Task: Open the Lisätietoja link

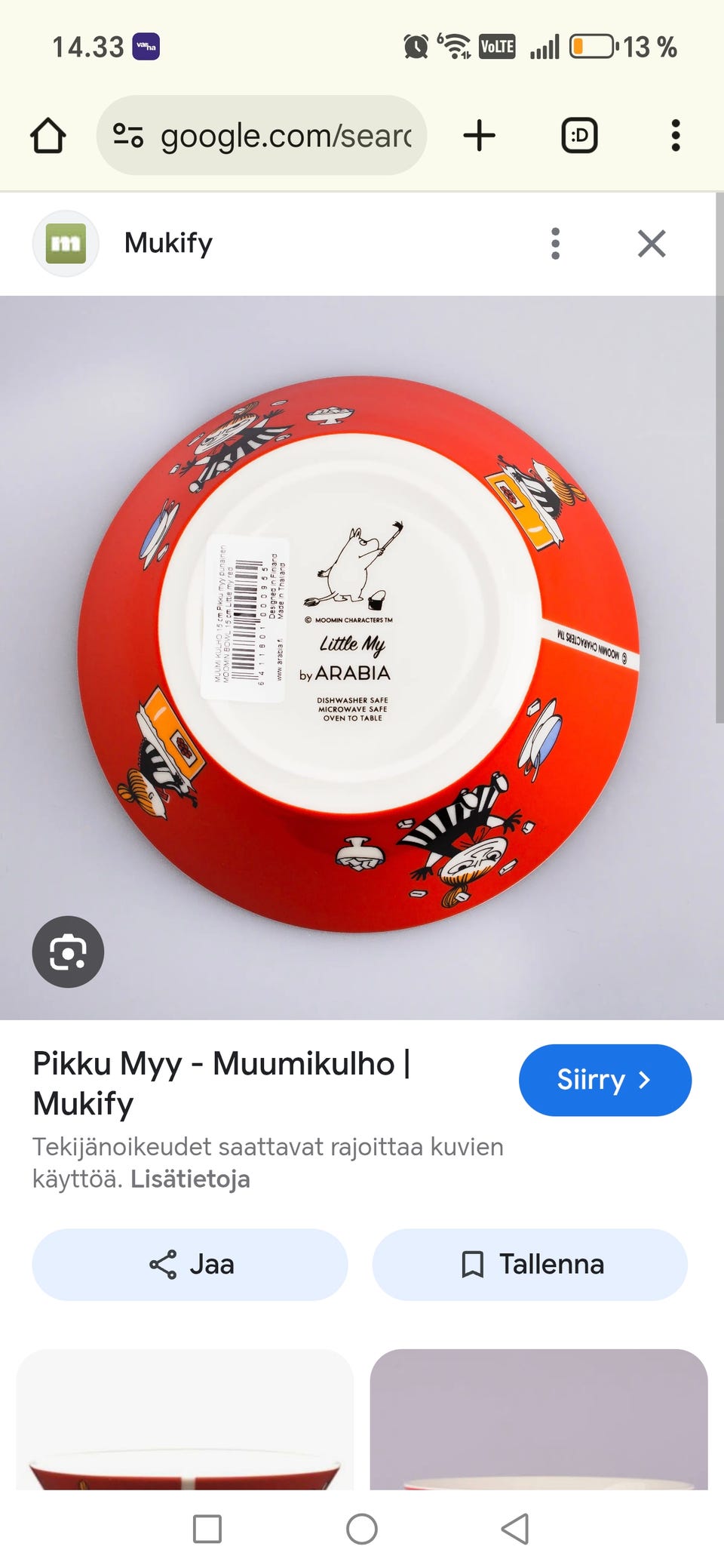Action: tap(190, 1179)
